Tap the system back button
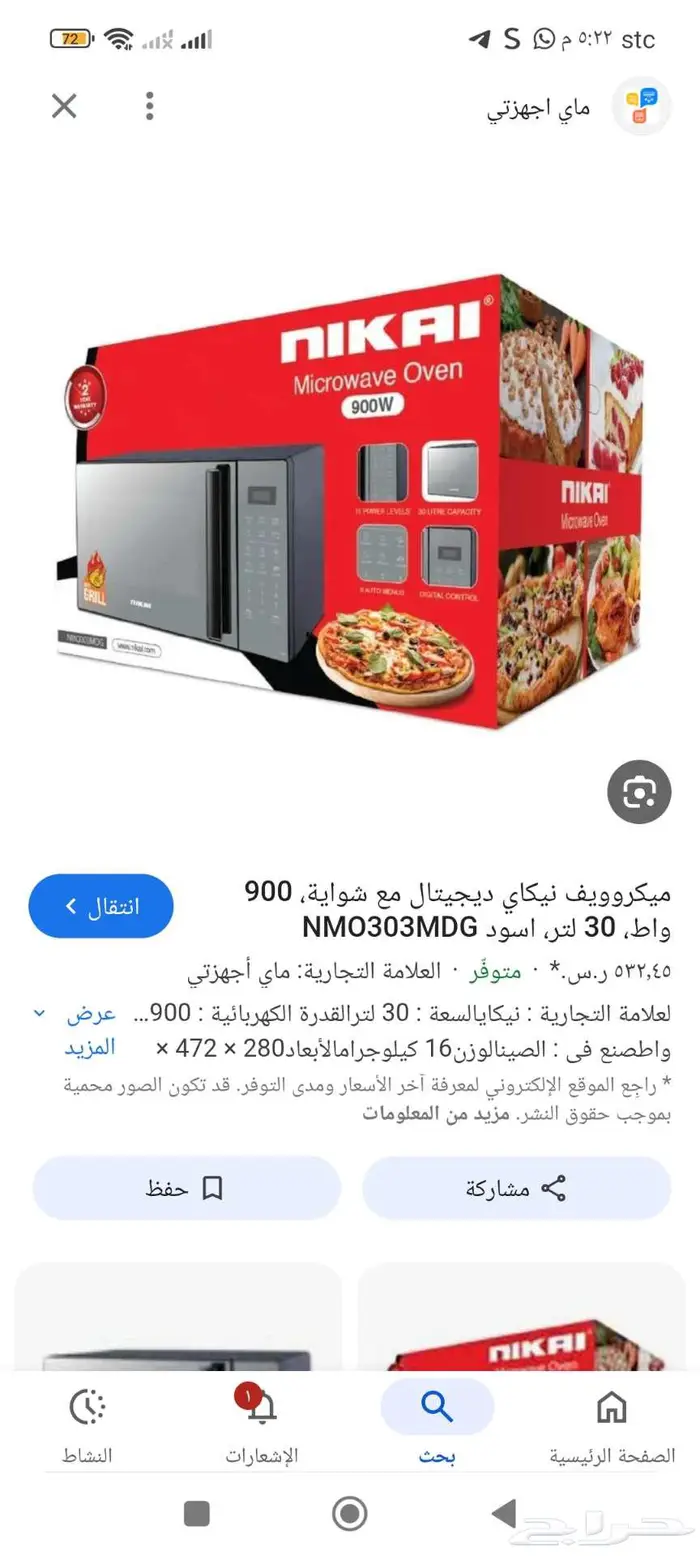This screenshot has height=1556, width=700. 504,1513
